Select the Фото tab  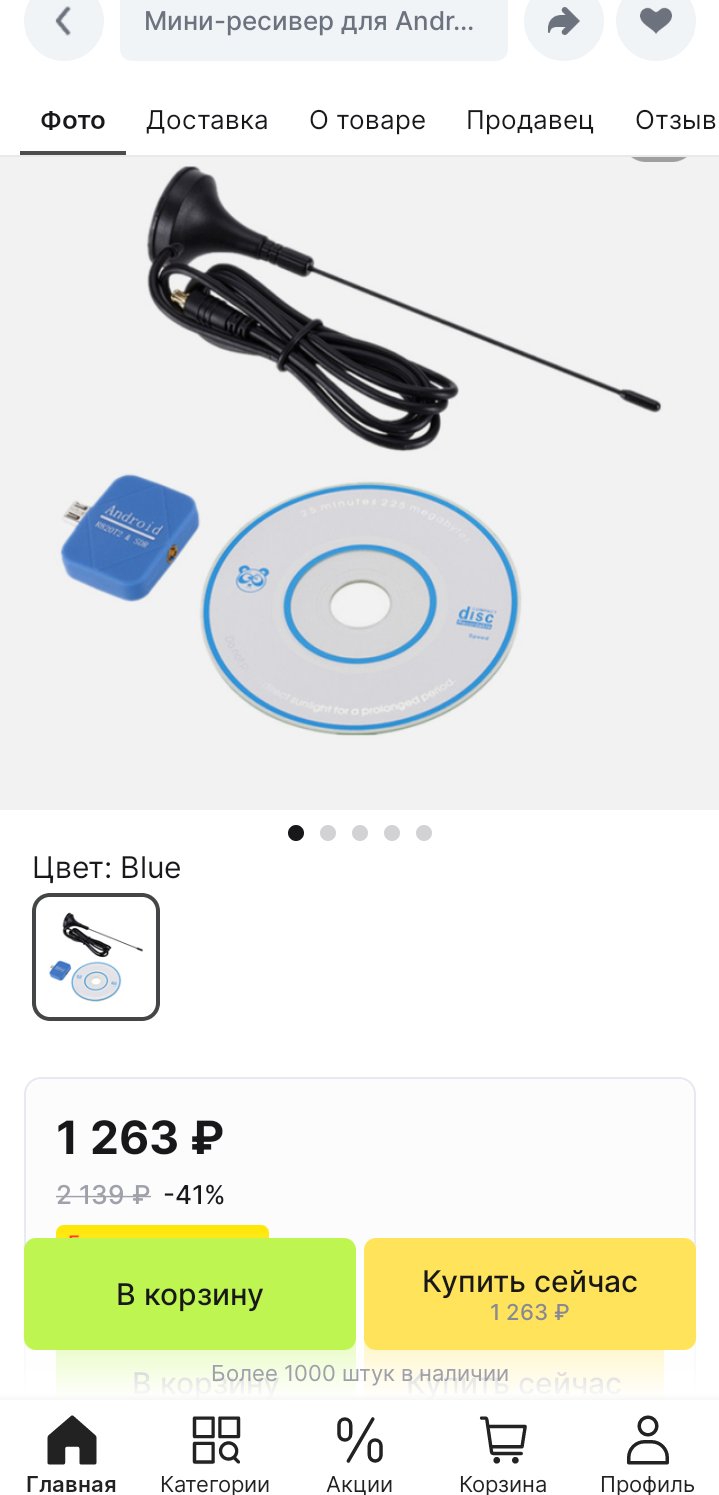pos(73,121)
